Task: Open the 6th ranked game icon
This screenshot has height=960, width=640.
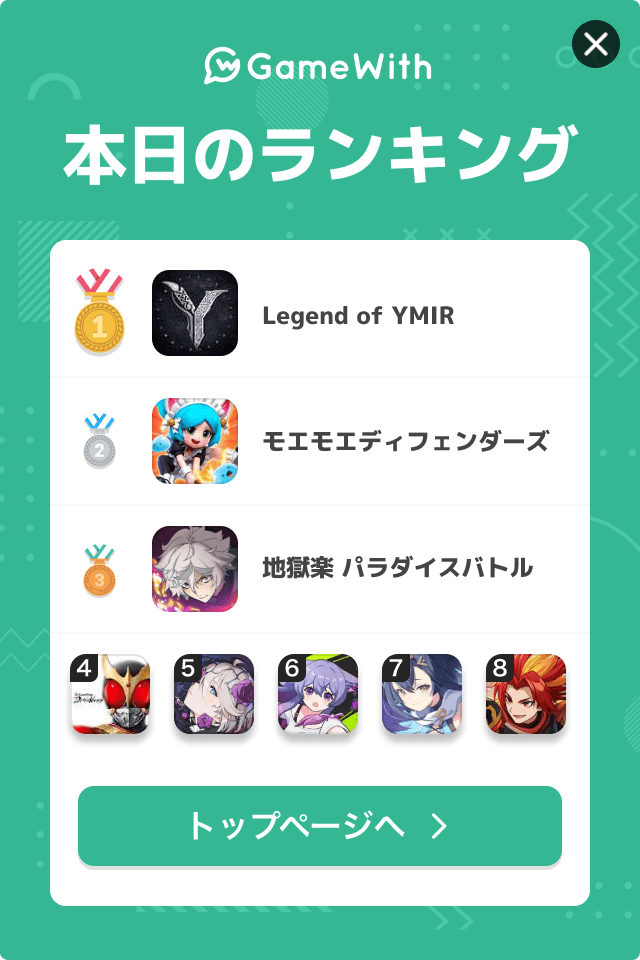Action: click(x=318, y=694)
